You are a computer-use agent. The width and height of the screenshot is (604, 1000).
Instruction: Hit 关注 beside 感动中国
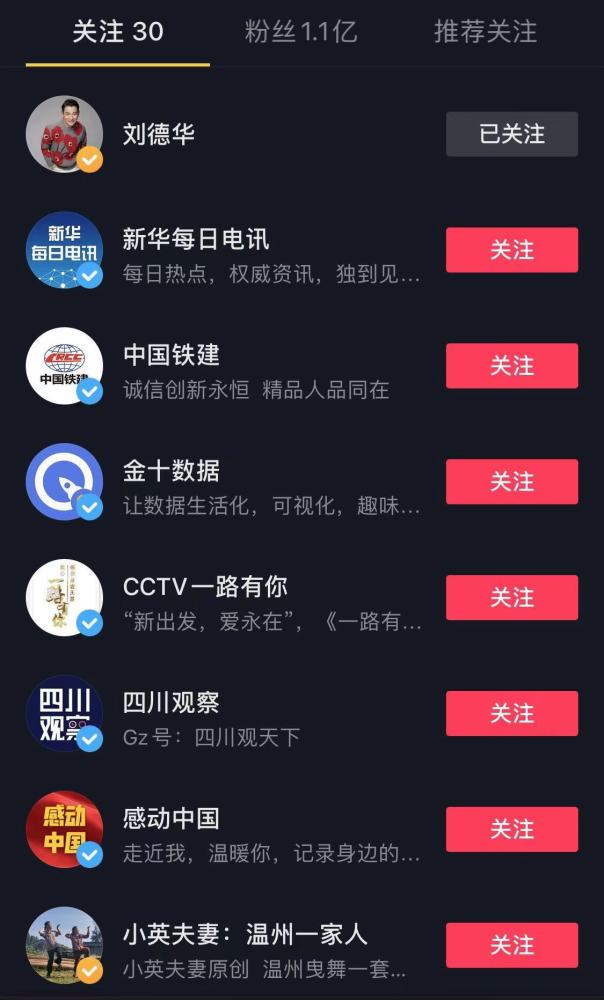coord(511,830)
